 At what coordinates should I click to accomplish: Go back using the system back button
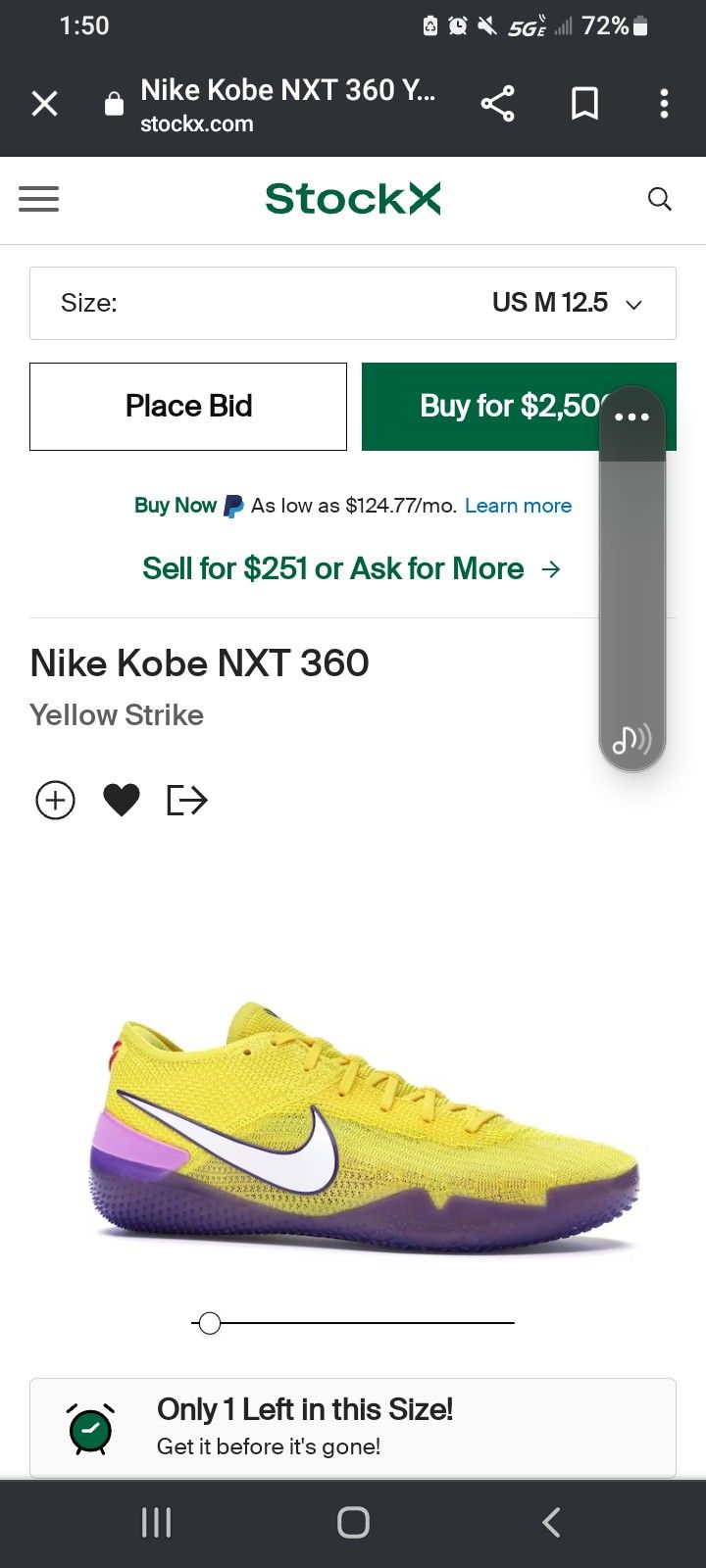(x=551, y=1522)
